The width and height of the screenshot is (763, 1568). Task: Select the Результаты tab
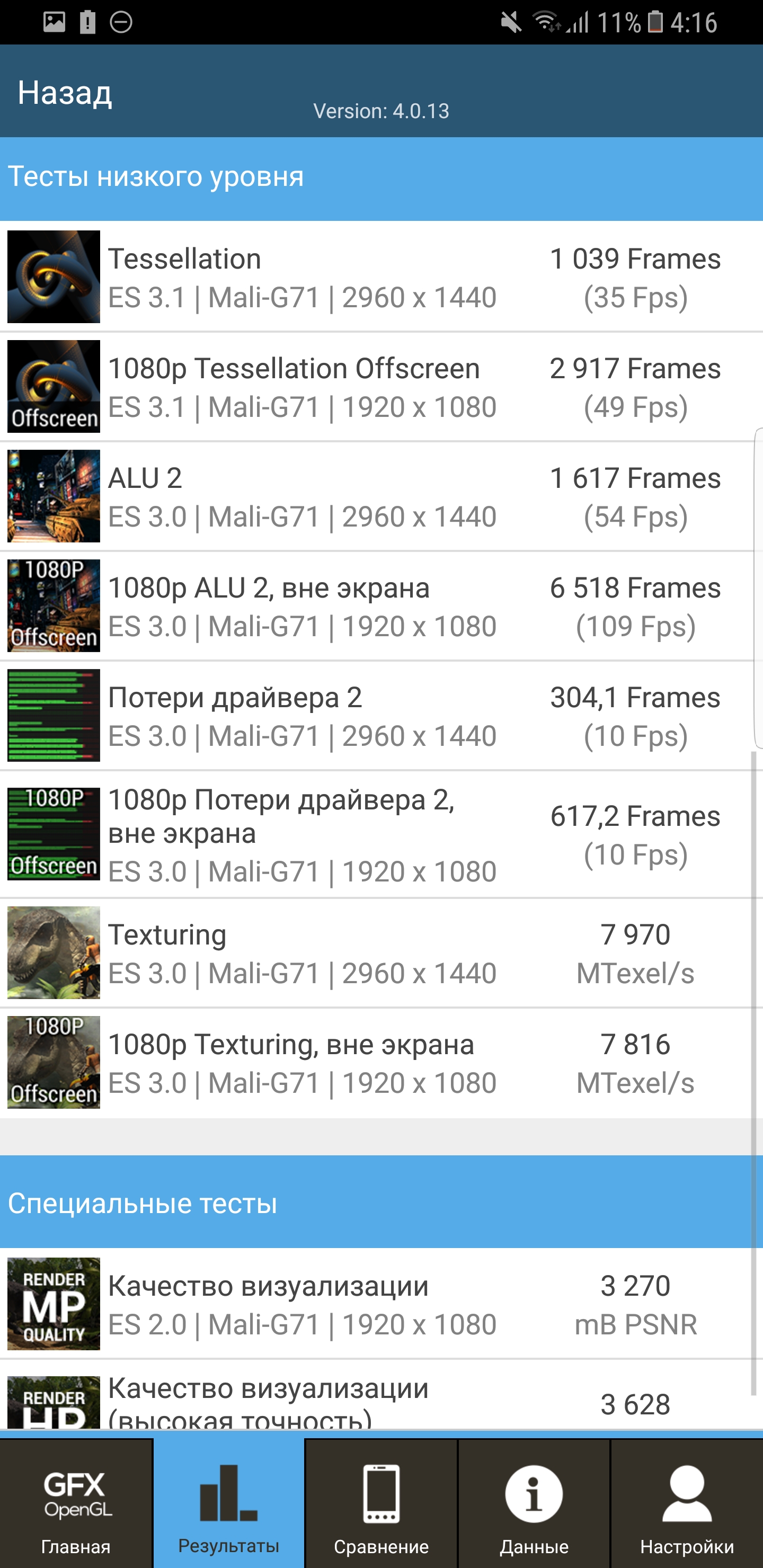[x=229, y=1503]
